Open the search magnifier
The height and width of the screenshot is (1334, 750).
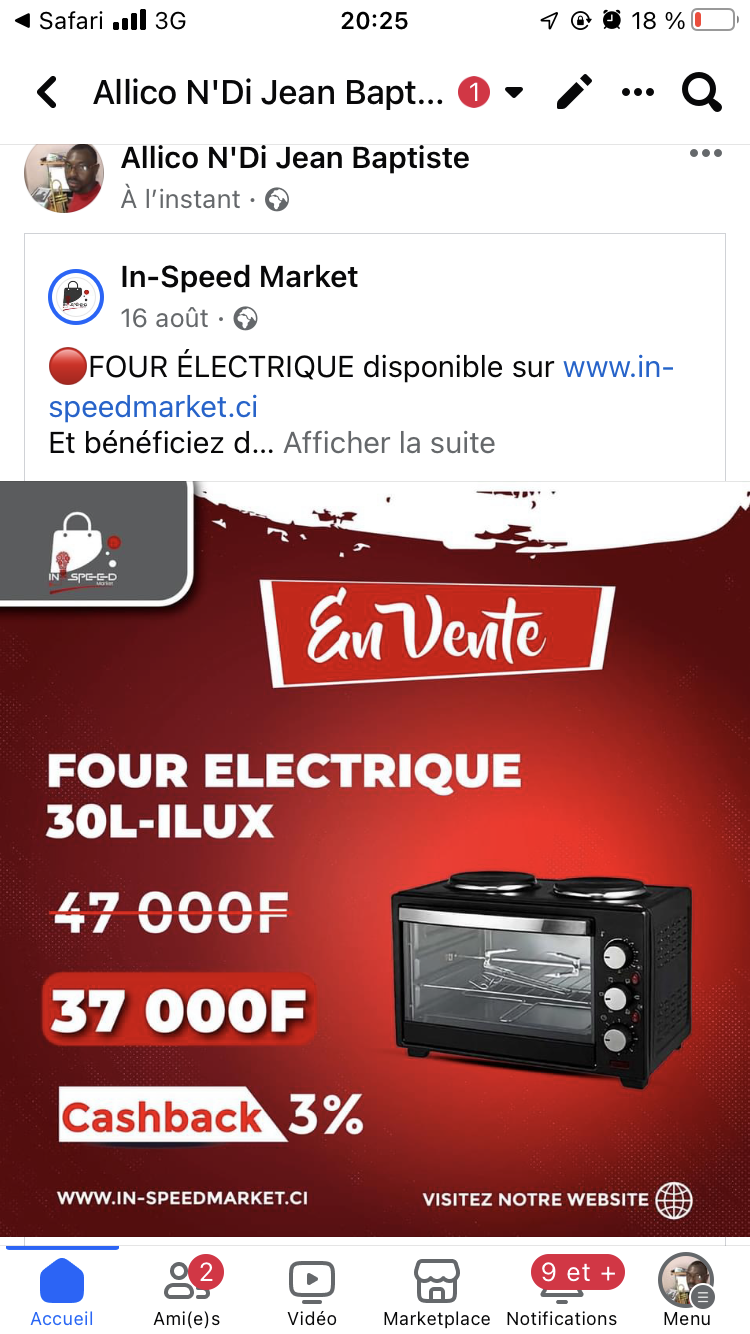[x=702, y=93]
